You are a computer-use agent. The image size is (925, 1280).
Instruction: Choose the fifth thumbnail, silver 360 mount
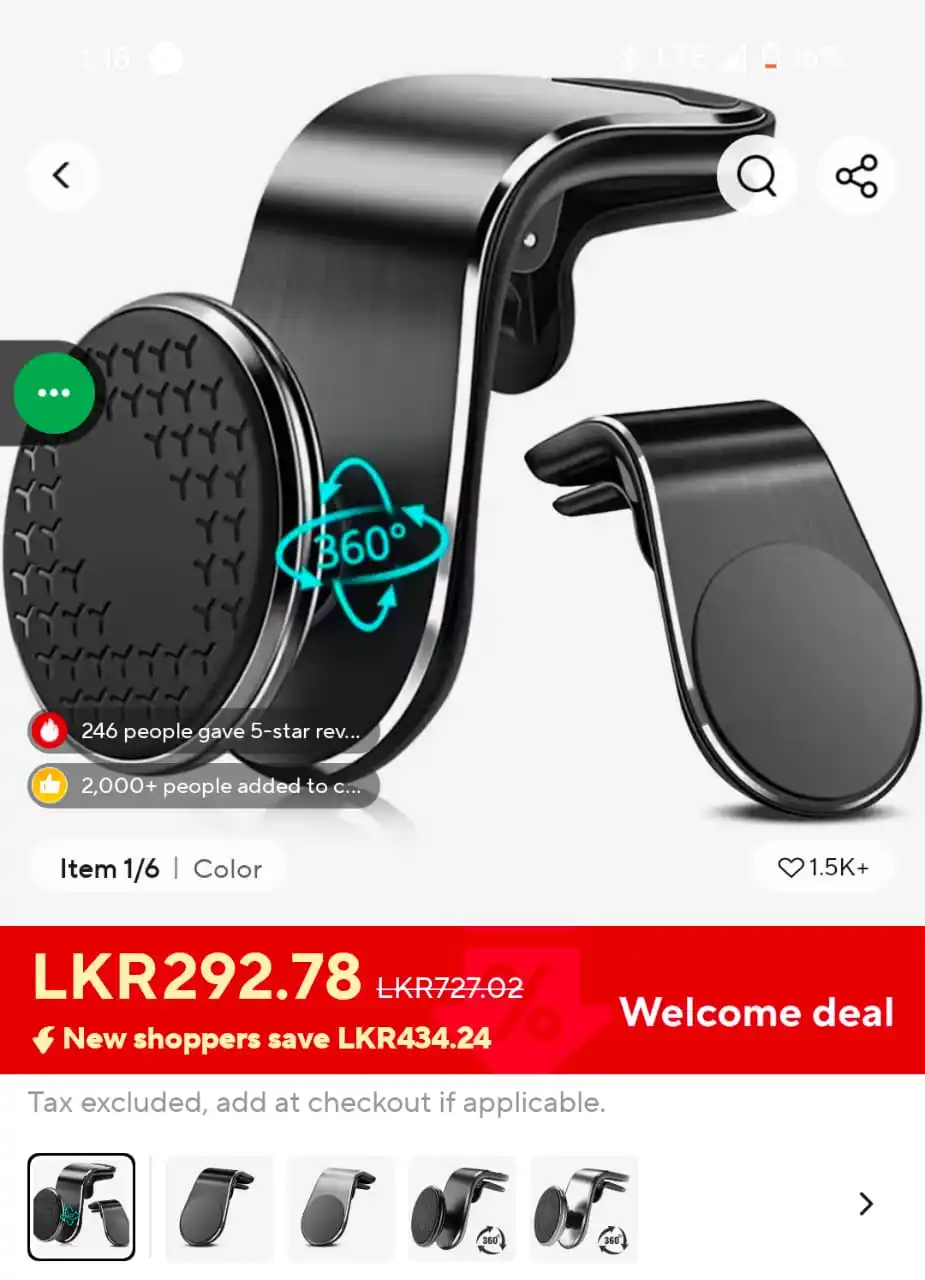584,1205
